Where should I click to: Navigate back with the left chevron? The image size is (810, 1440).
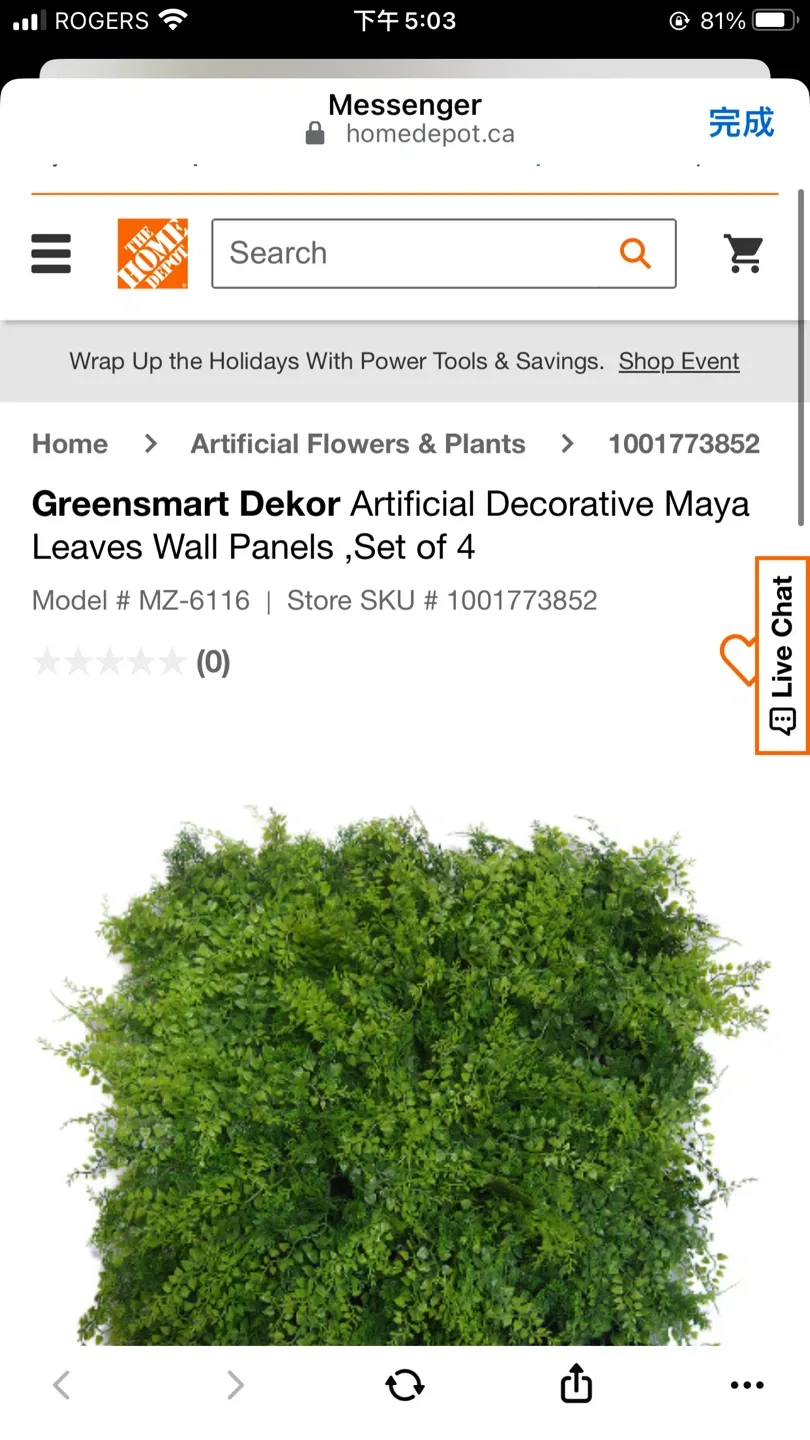60,1384
